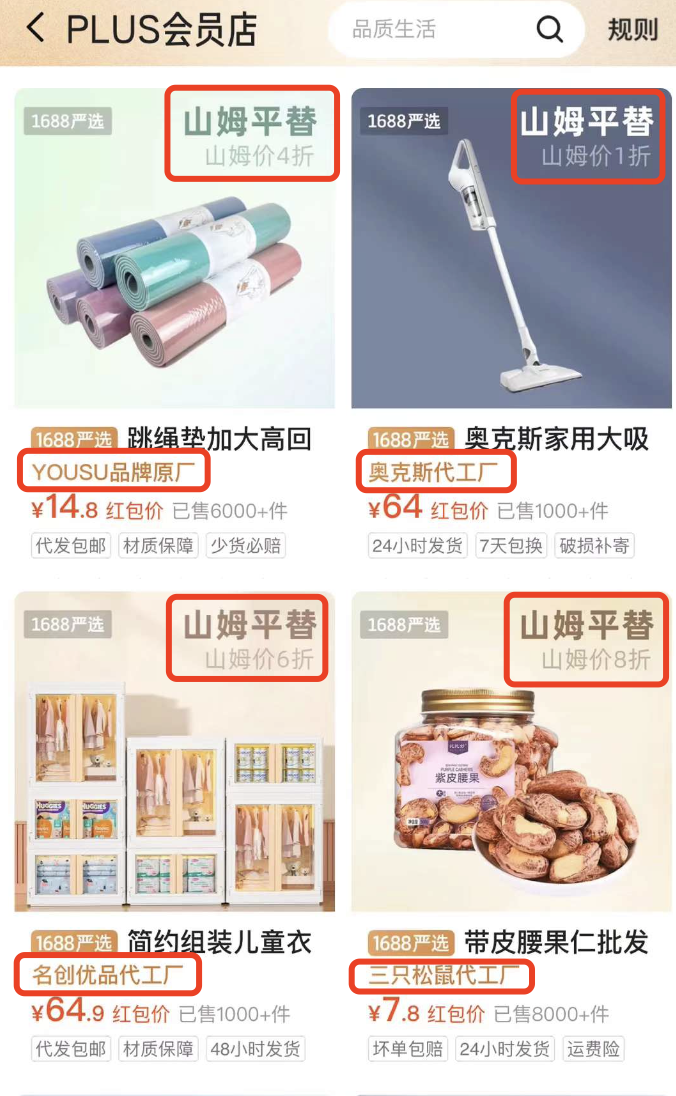Tap the magnifier search icon

tap(550, 30)
